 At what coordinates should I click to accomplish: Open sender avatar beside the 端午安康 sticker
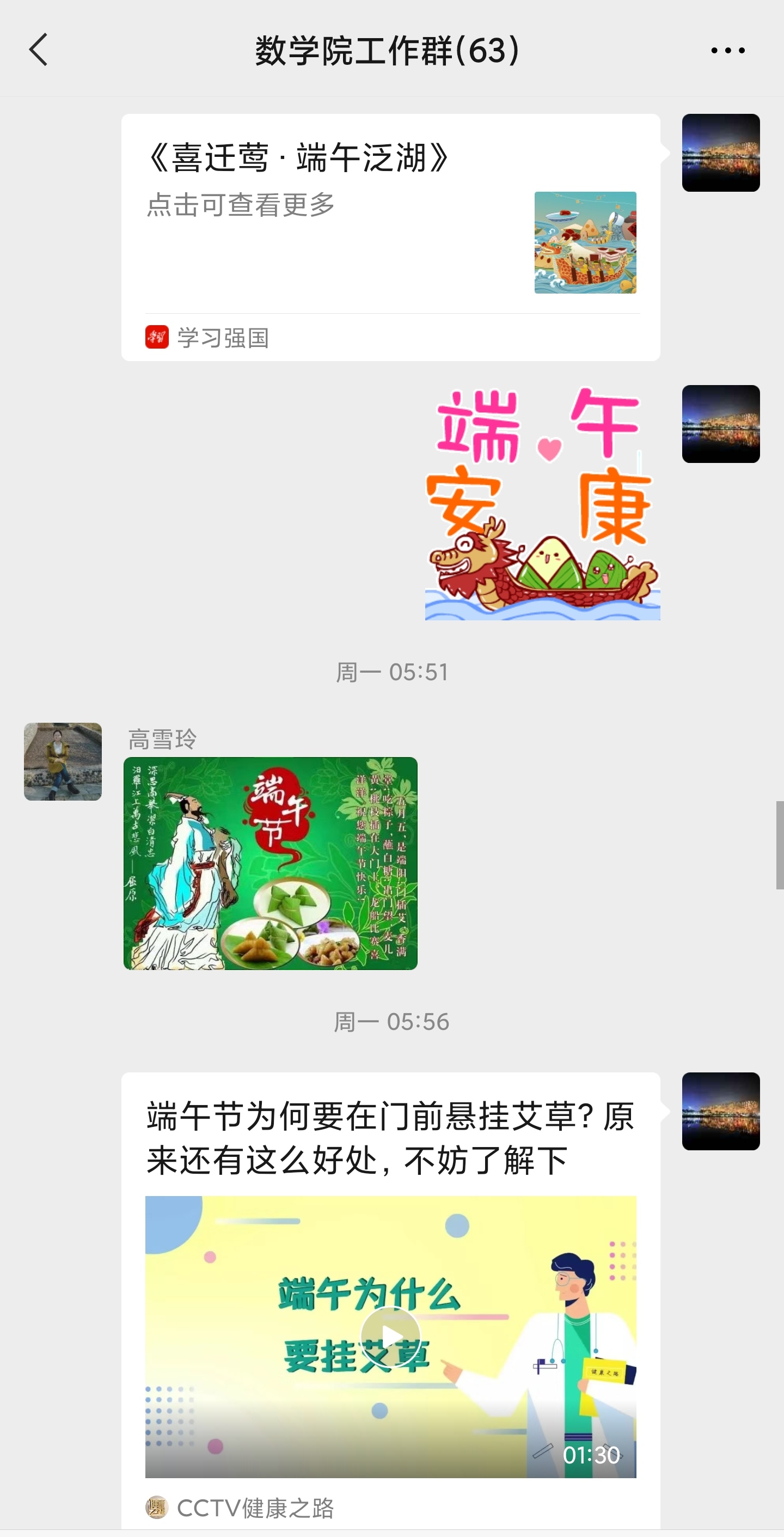pos(720,424)
